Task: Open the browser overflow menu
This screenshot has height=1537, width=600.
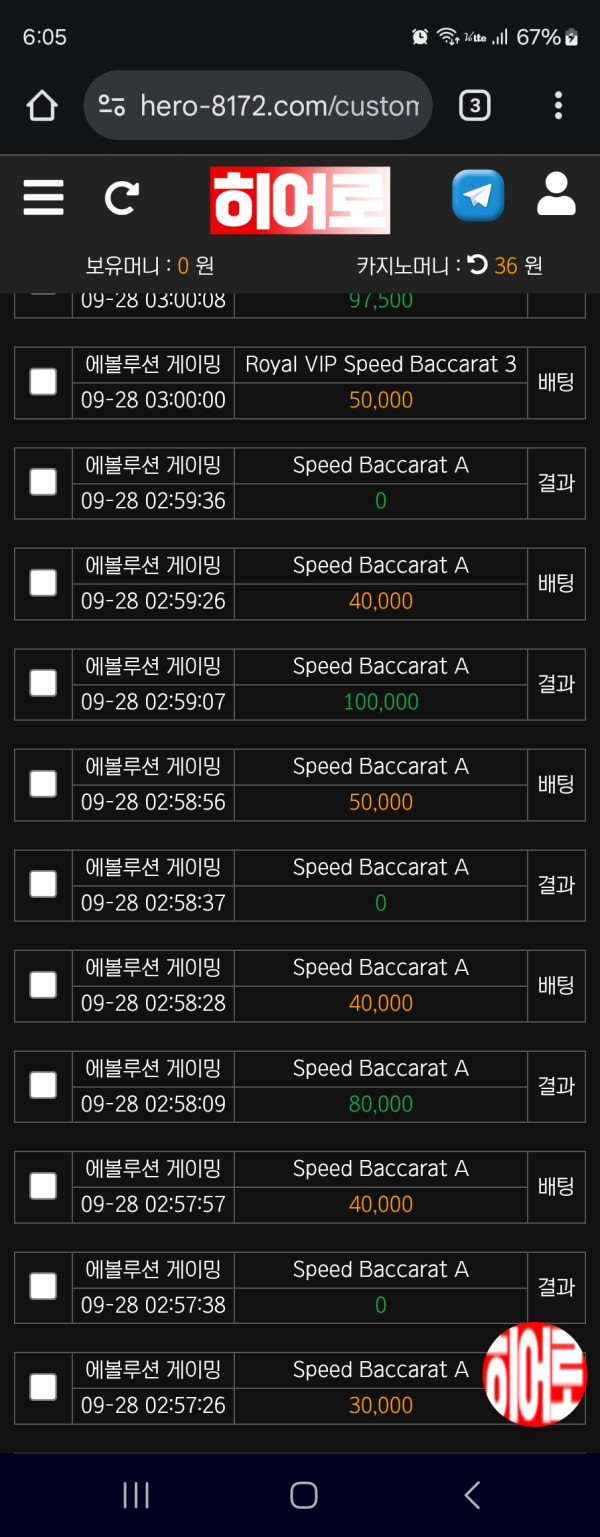Action: 558,105
